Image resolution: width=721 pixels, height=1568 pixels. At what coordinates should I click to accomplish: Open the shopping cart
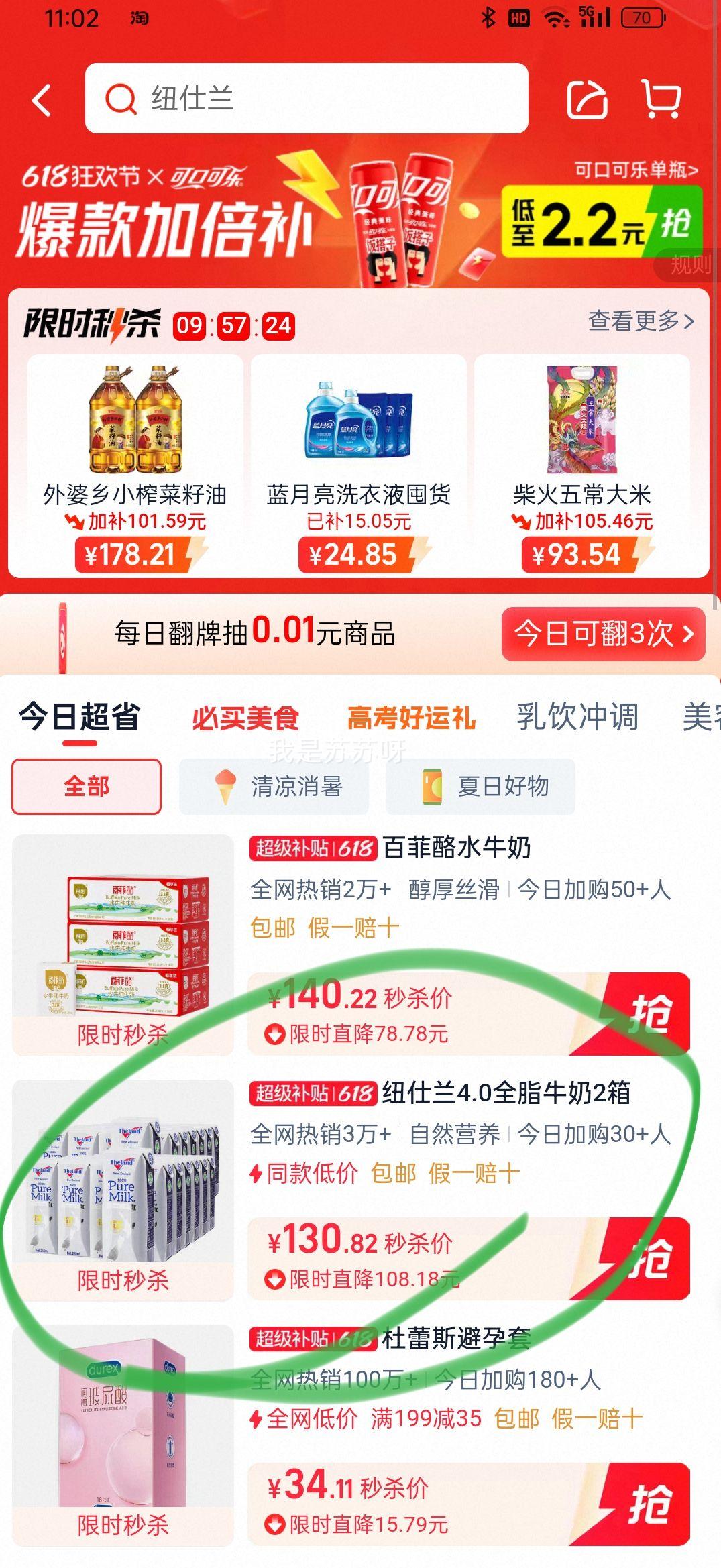[x=661, y=99]
